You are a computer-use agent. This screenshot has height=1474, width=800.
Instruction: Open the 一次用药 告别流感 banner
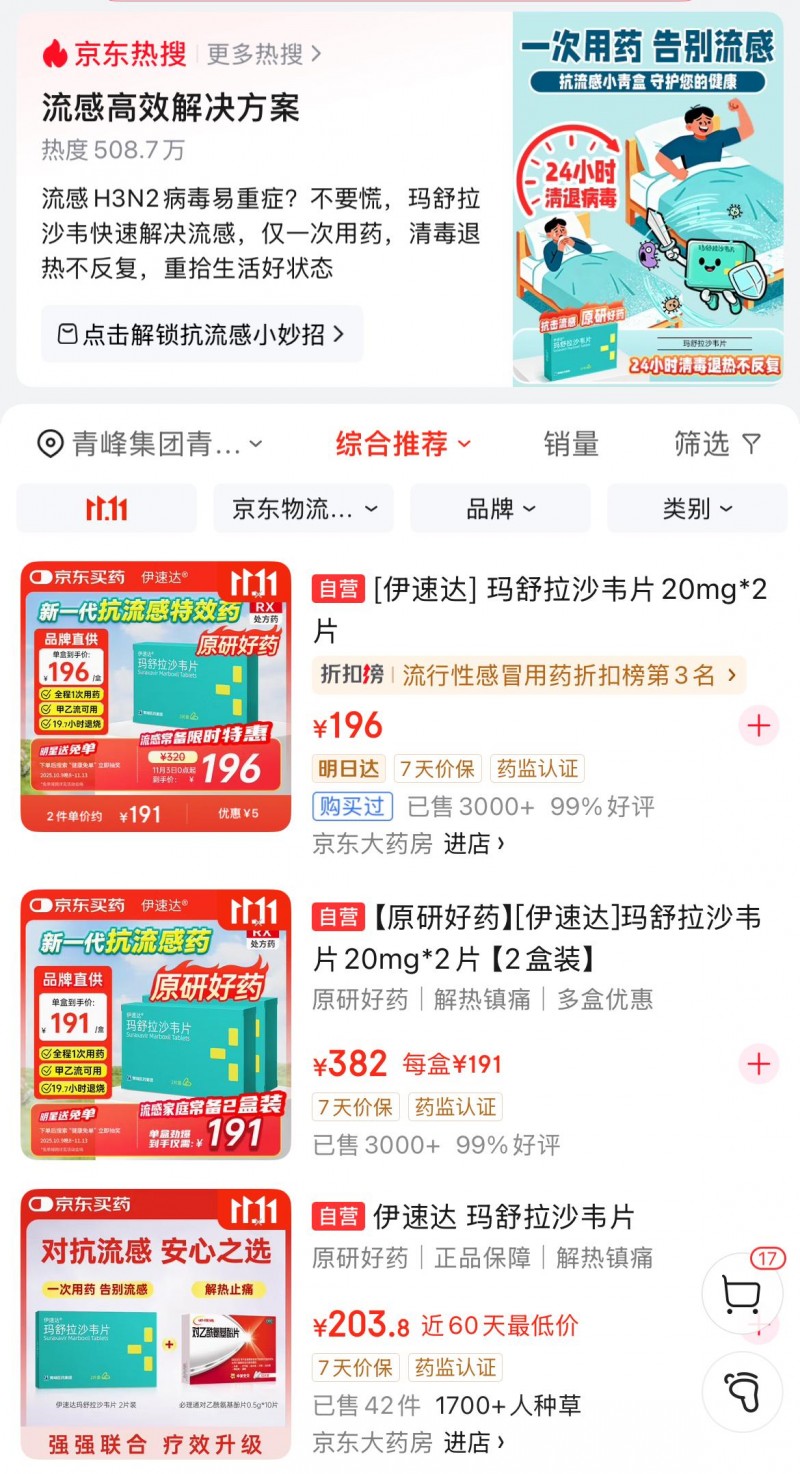tap(647, 198)
